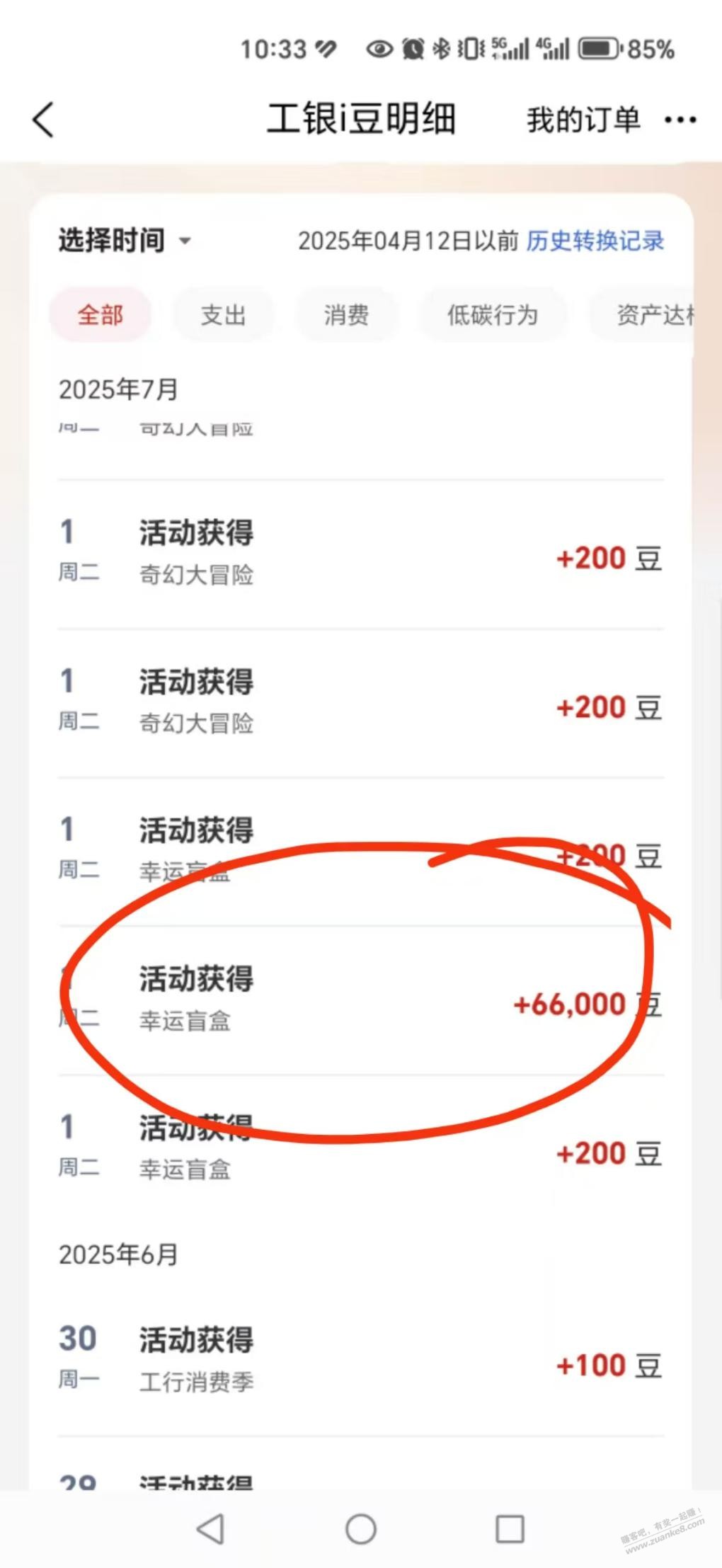Select the 全部 filter tab

click(100, 314)
